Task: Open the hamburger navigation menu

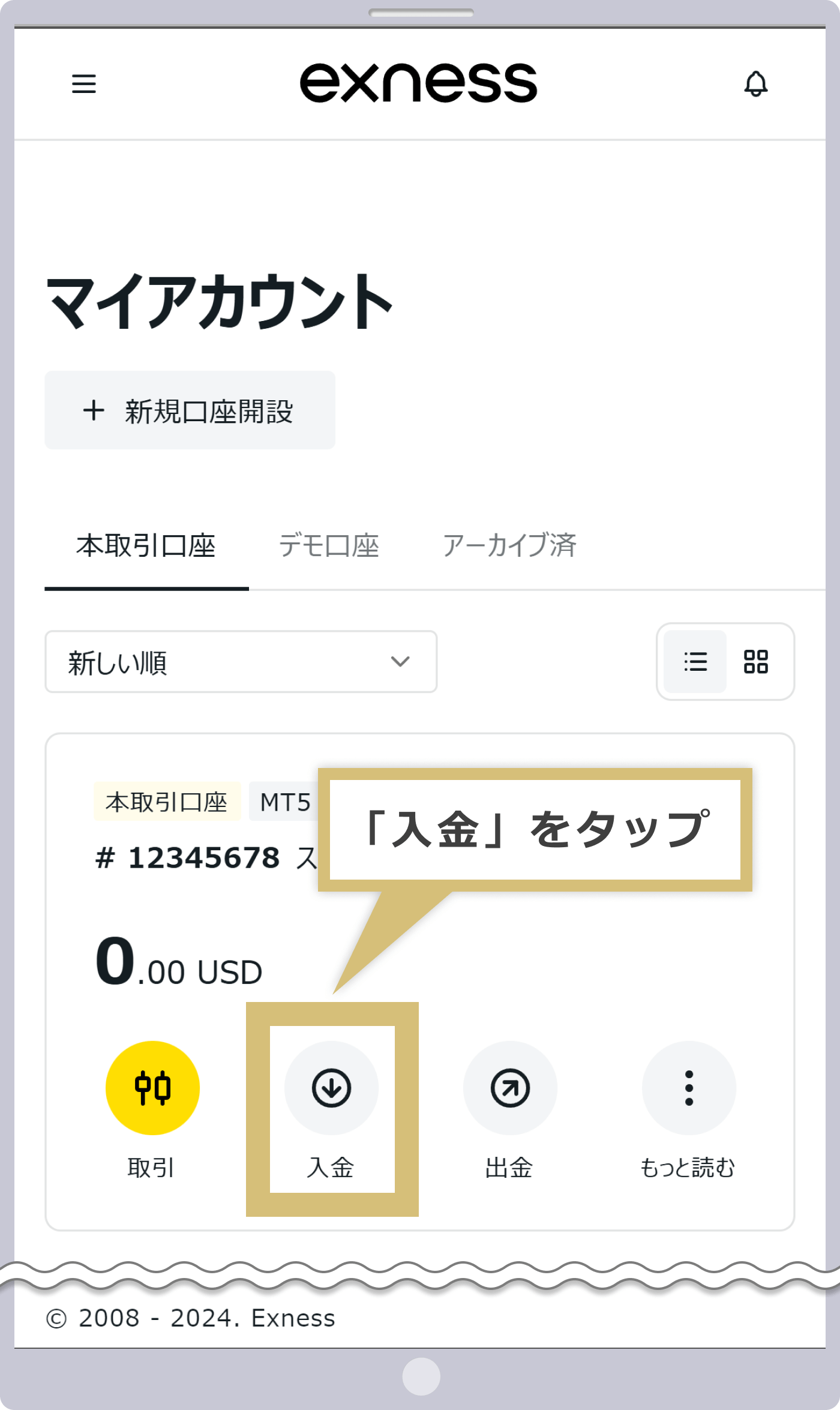Action: [84, 84]
